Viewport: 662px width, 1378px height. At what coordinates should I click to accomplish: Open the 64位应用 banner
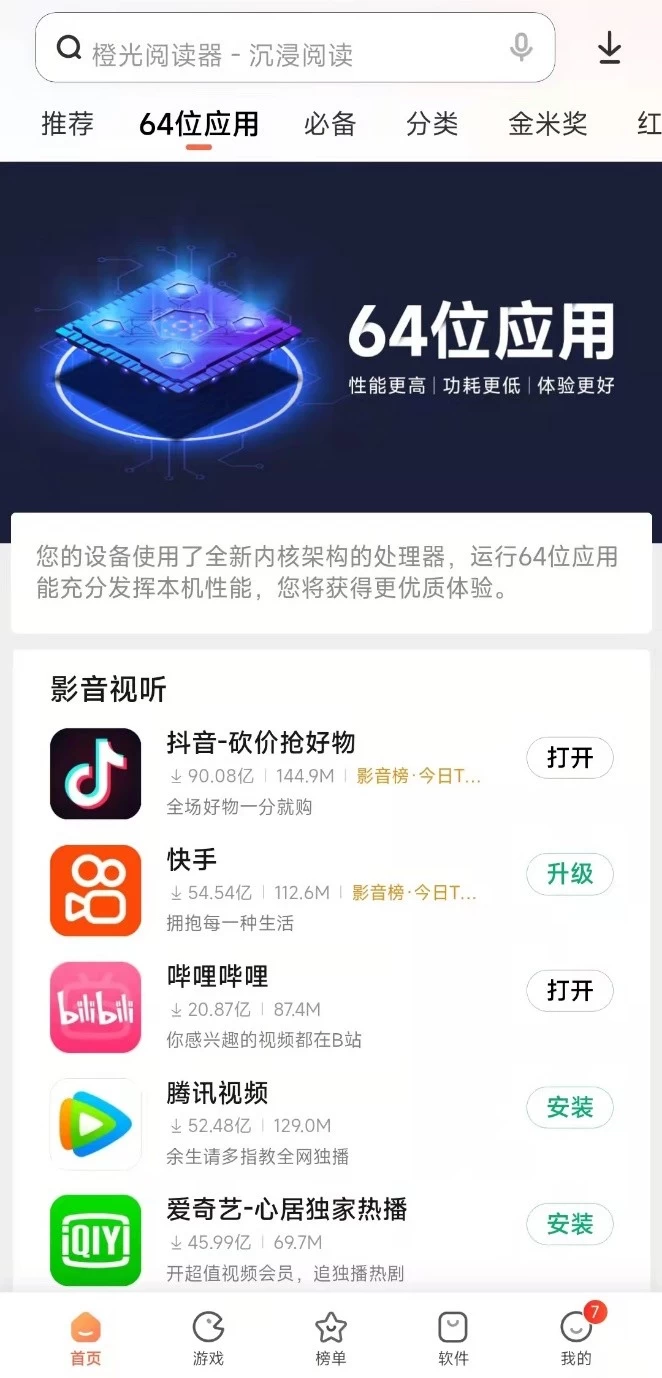click(x=331, y=338)
